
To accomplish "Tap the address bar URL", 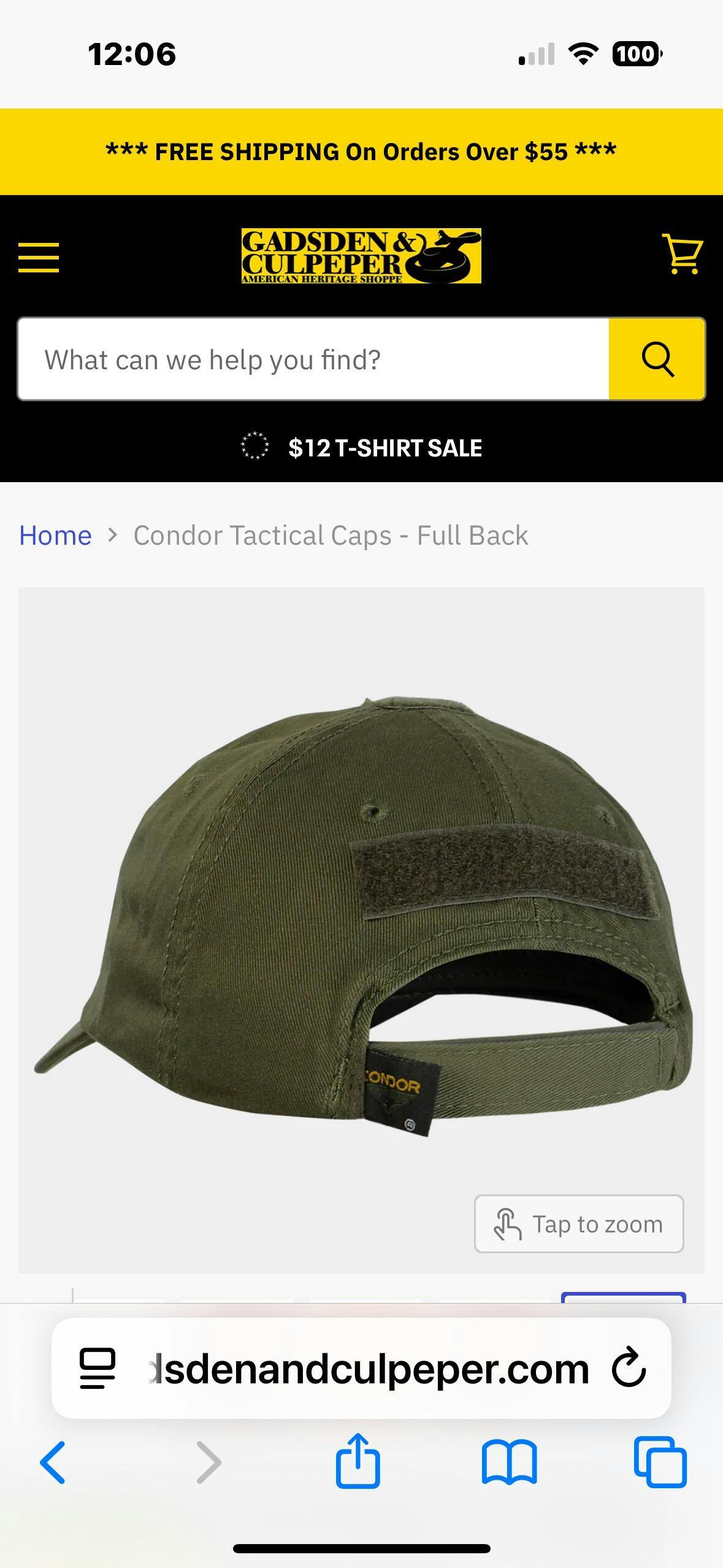I will (x=368, y=1369).
